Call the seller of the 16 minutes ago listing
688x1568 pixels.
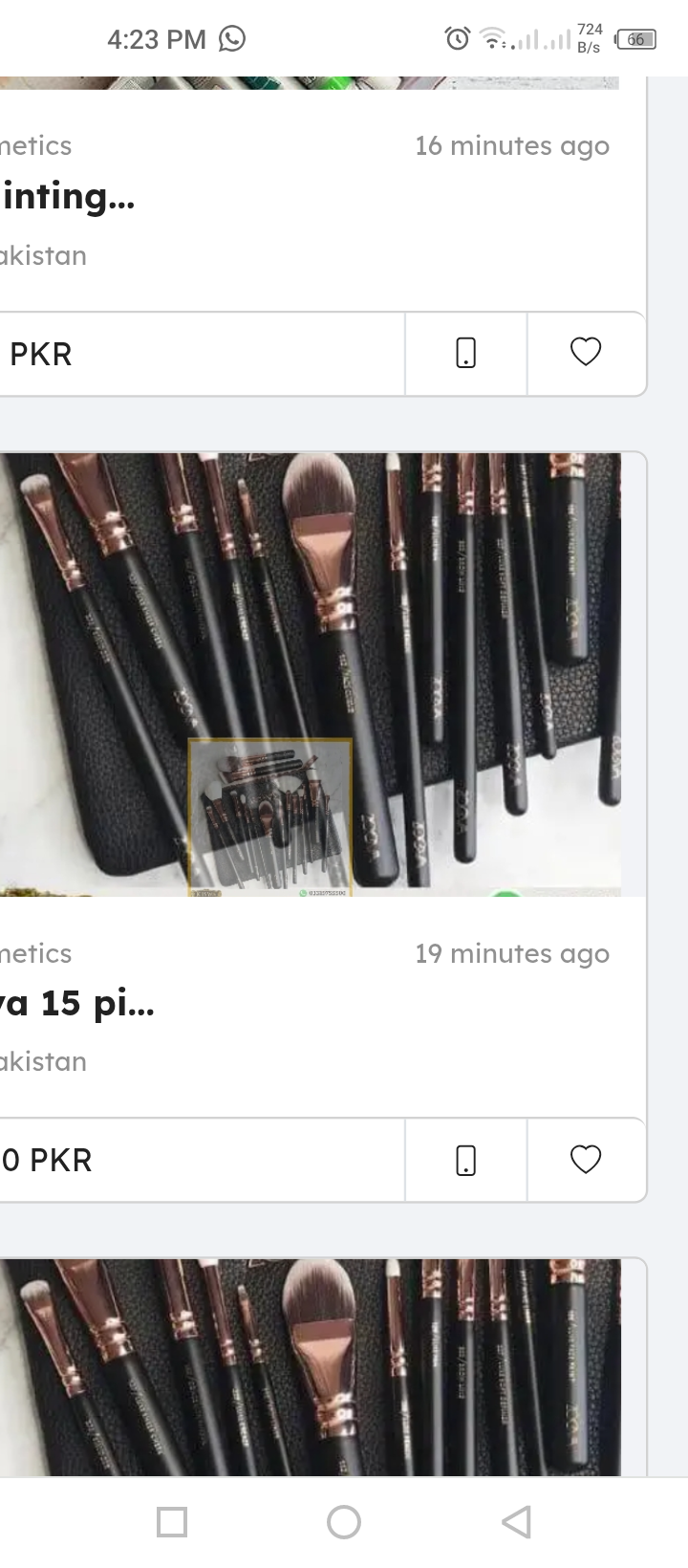pos(465,353)
